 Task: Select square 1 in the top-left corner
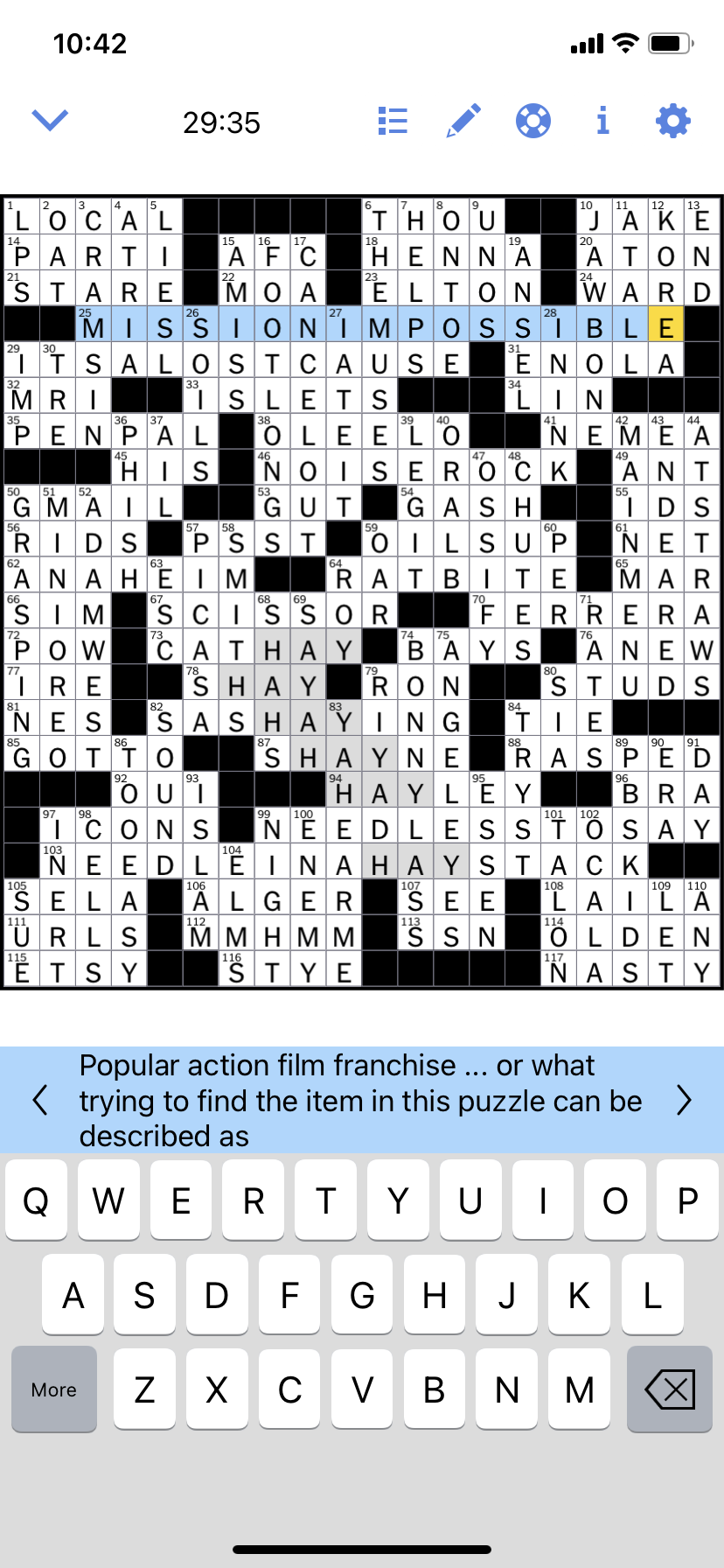tap(22, 218)
